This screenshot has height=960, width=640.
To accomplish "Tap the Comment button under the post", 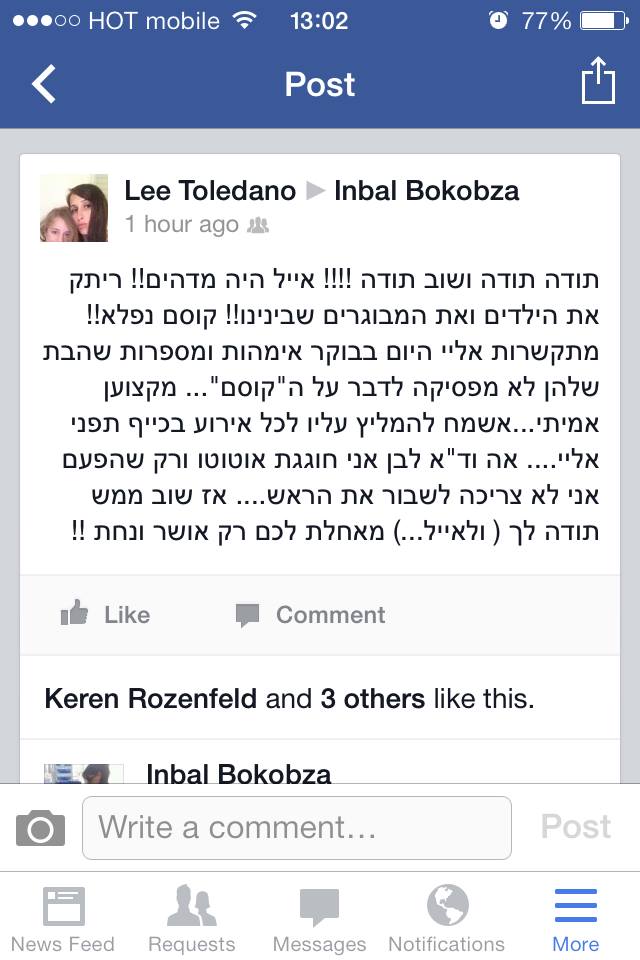I will click(x=310, y=614).
